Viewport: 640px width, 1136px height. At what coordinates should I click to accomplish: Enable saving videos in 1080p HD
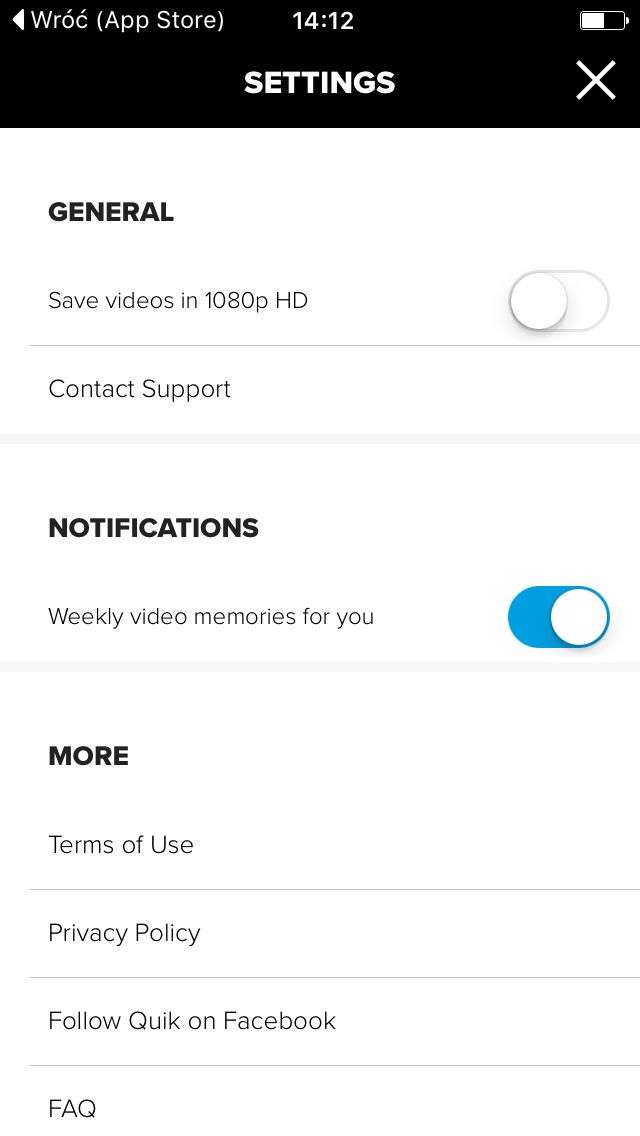(x=558, y=301)
